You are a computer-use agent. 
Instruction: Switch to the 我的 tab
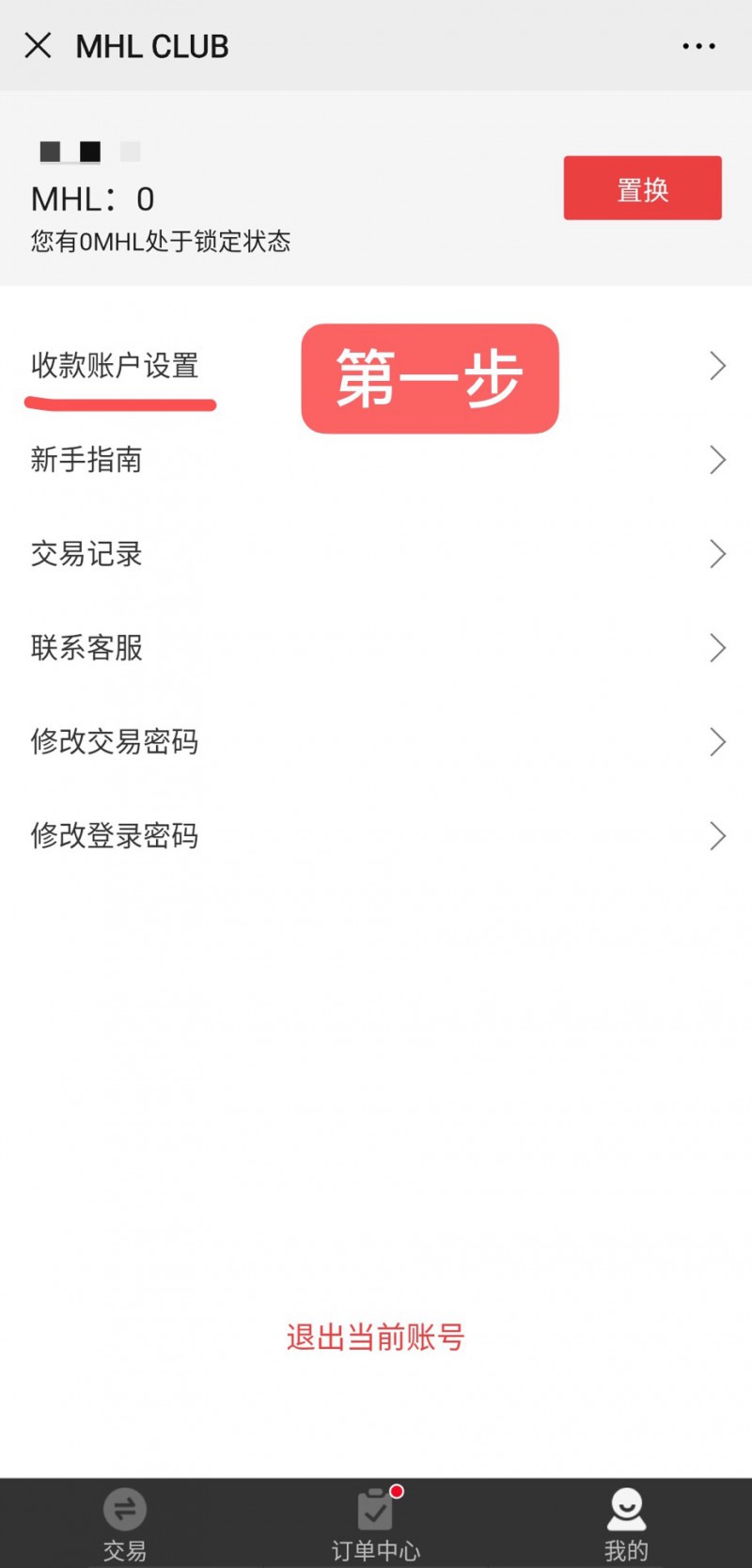point(626,1524)
